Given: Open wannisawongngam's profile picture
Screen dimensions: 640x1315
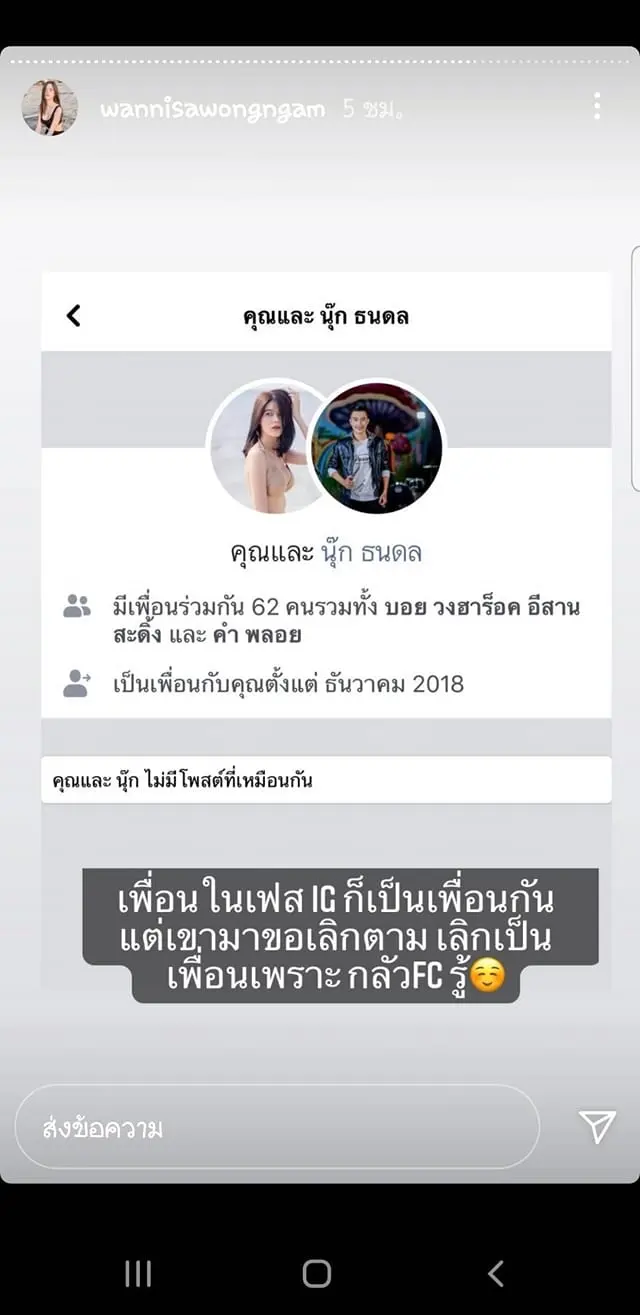Looking at the screenshot, I should tap(49, 107).
